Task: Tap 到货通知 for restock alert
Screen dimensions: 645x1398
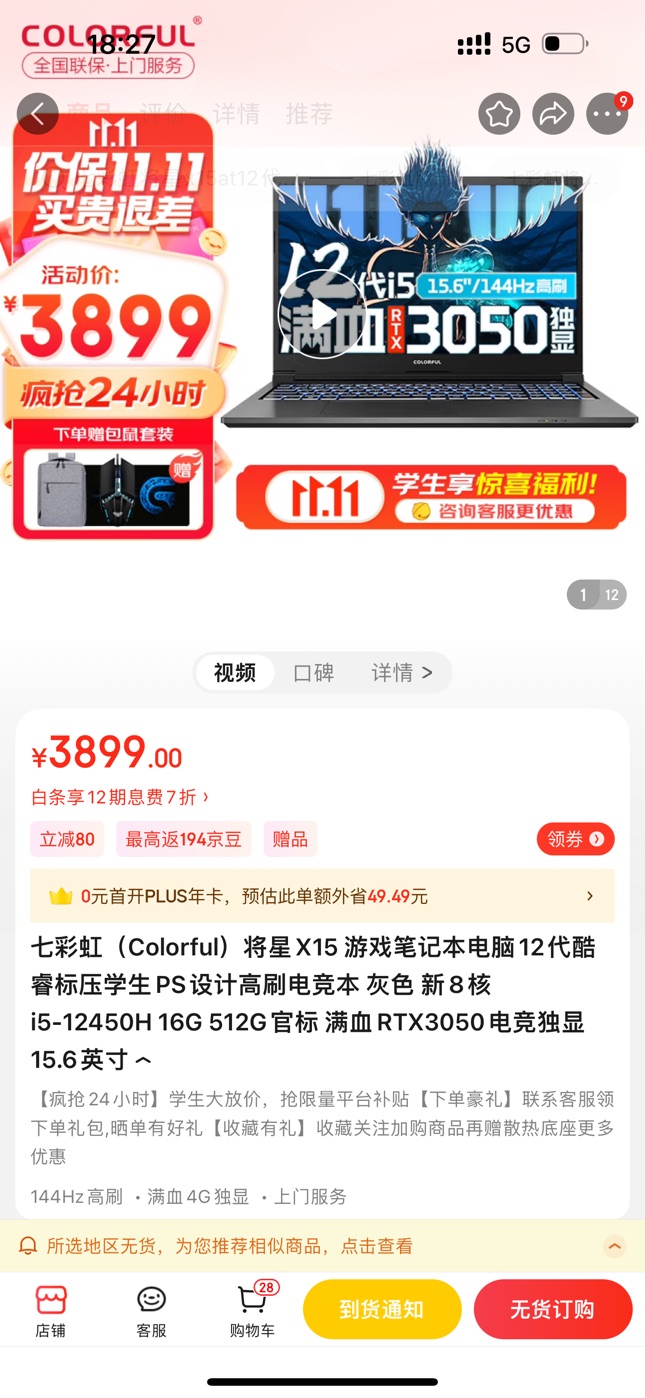Action: (x=382, y=1310)
